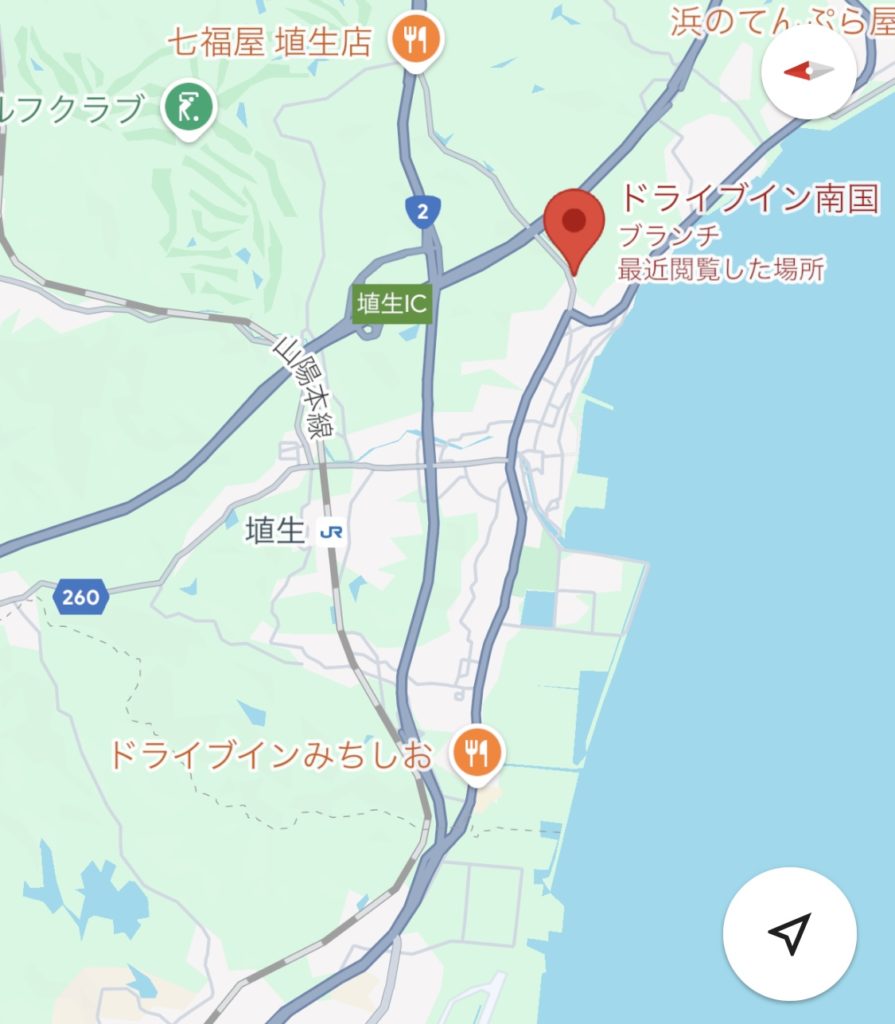
Task: Center the map on my location
Action: (789, 934)
